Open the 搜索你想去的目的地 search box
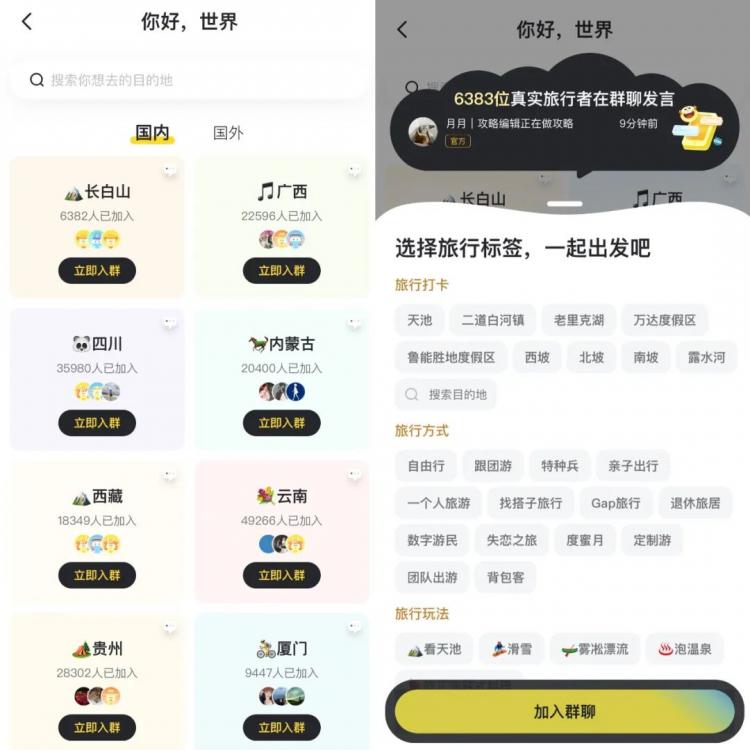750x750 pixels. [x=188, y=80]
